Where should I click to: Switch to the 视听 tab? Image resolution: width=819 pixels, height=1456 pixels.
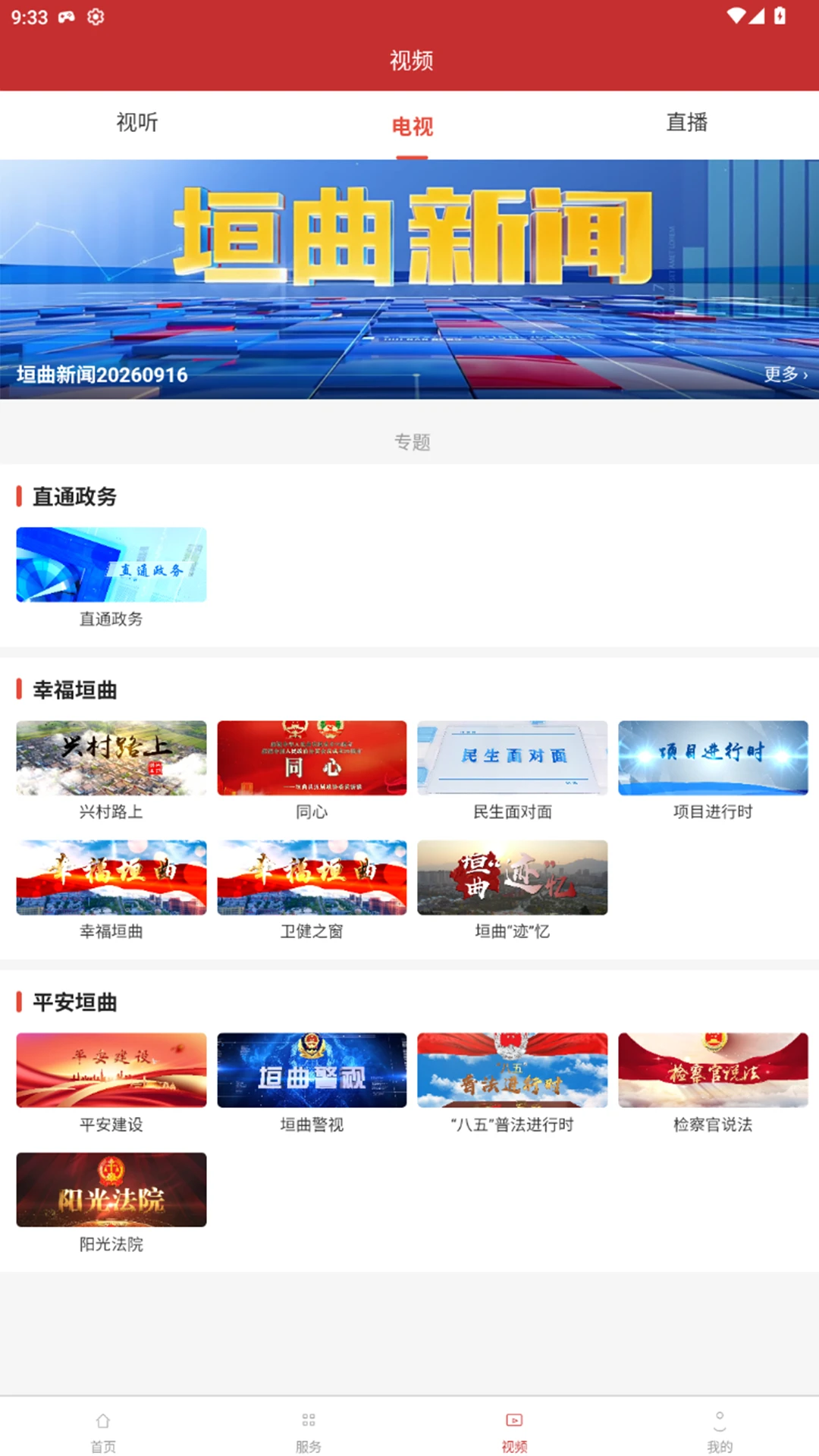point(137,122)
